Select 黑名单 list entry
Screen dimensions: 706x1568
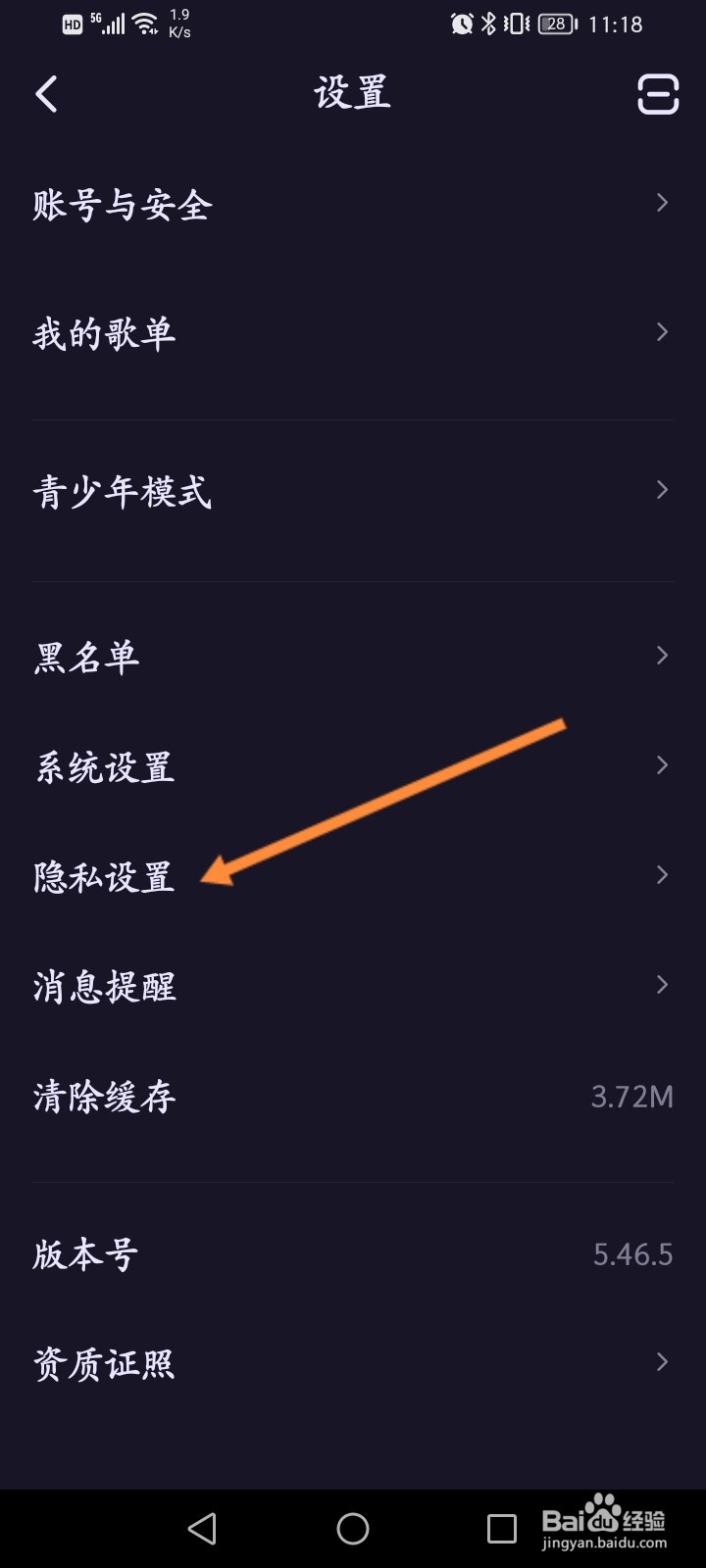(87, 657)
